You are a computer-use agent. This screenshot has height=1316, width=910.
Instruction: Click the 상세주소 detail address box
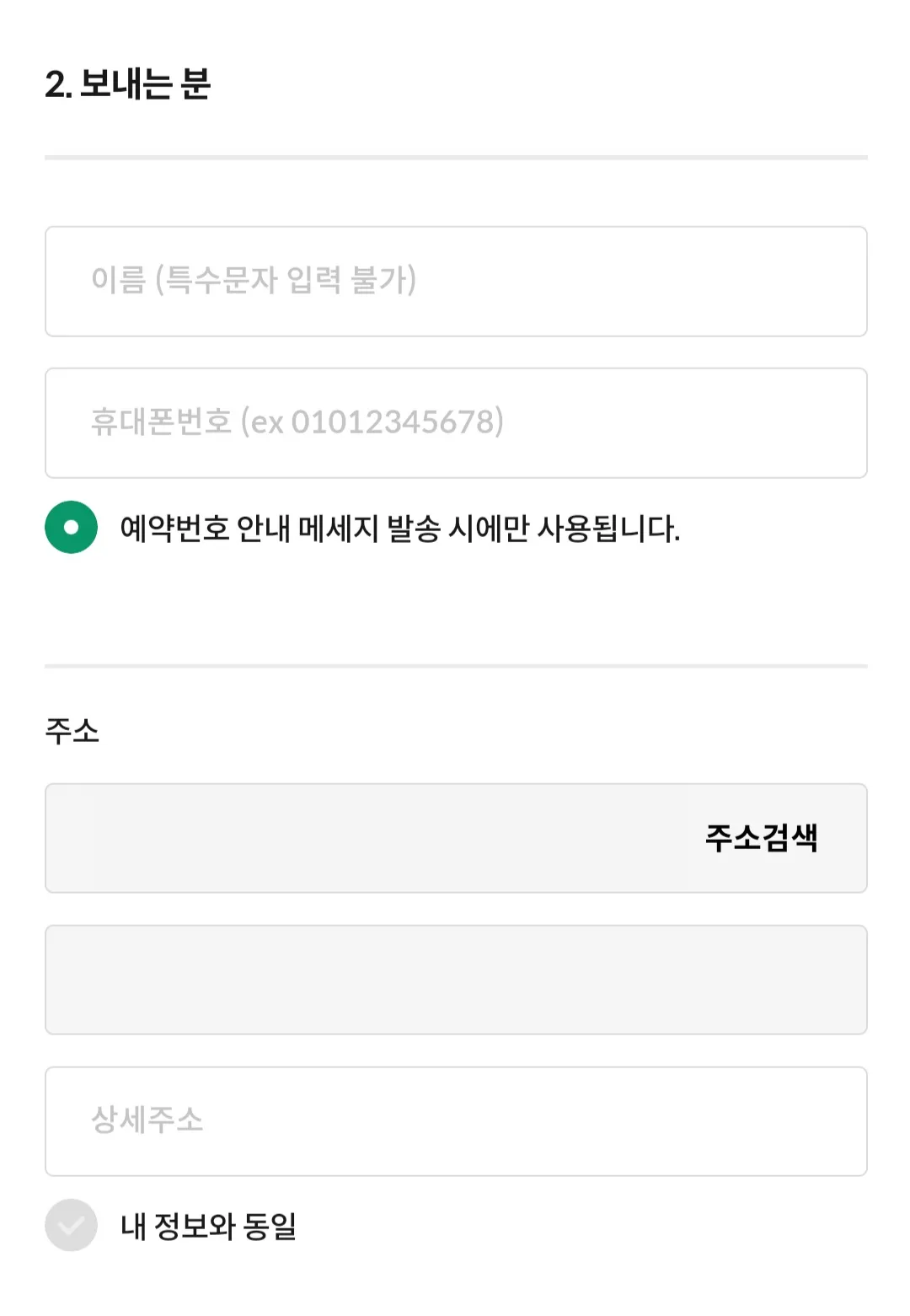455,1121
